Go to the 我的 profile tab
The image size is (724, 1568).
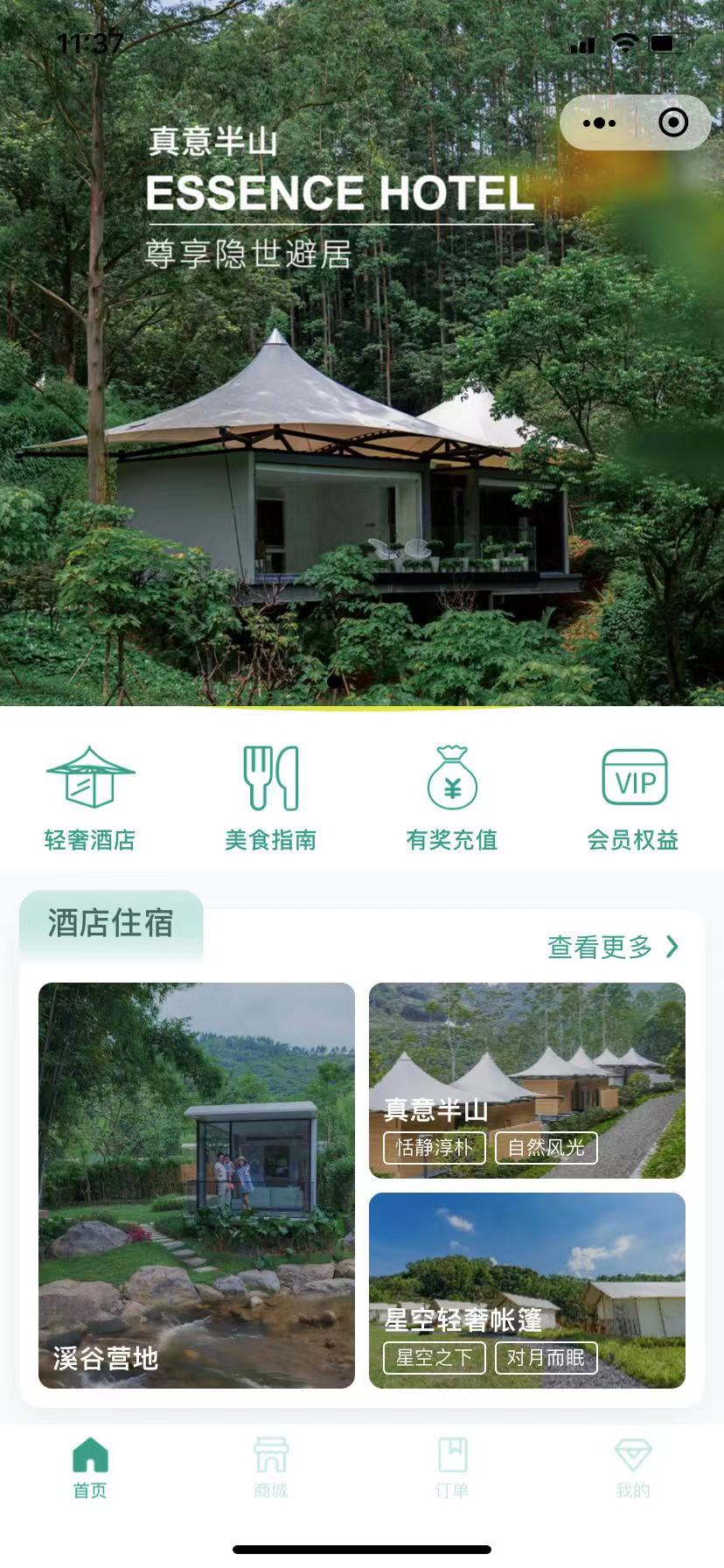click(633, 1466)
